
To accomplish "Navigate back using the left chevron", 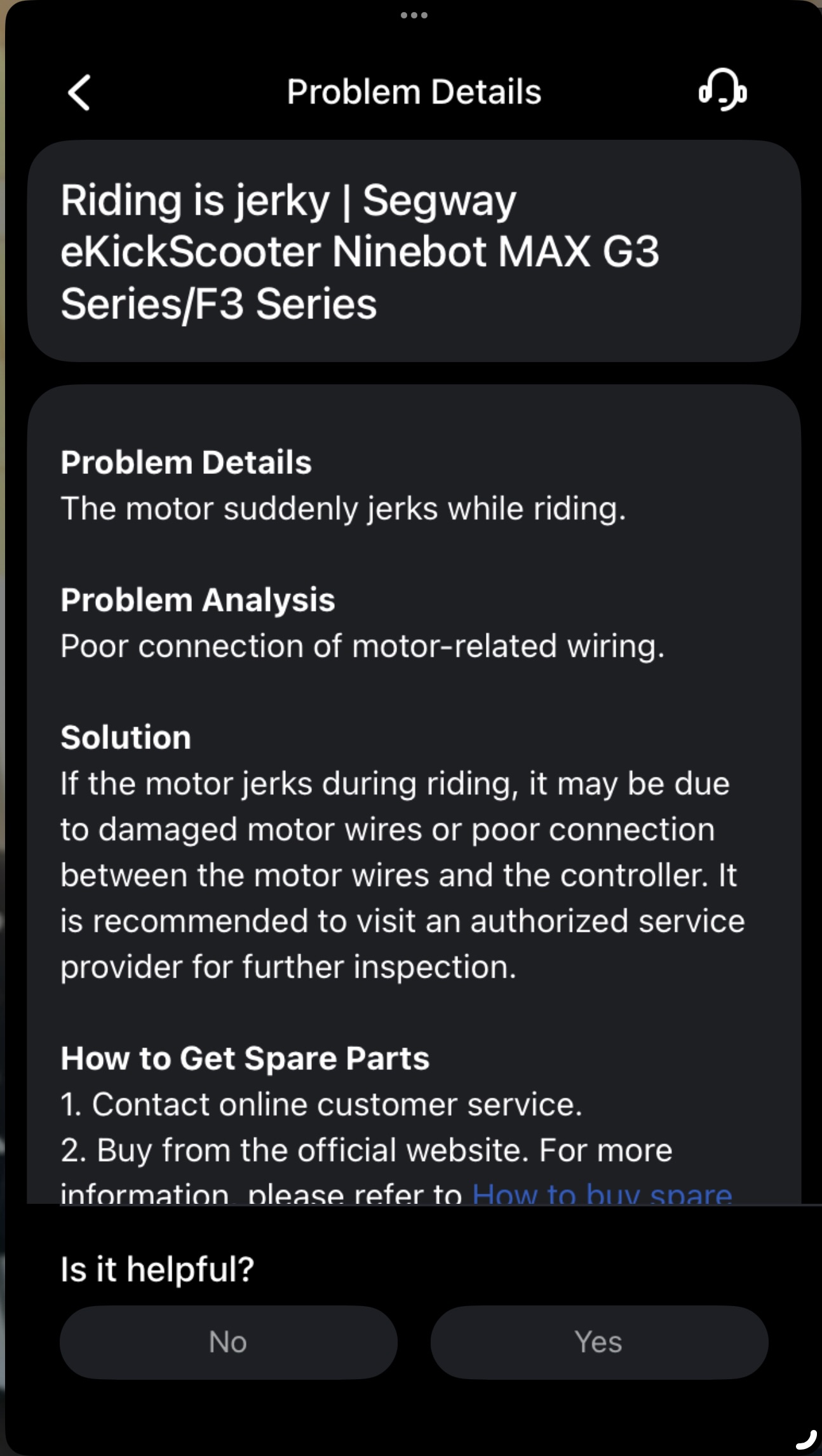I will click(x=79, y=91).
